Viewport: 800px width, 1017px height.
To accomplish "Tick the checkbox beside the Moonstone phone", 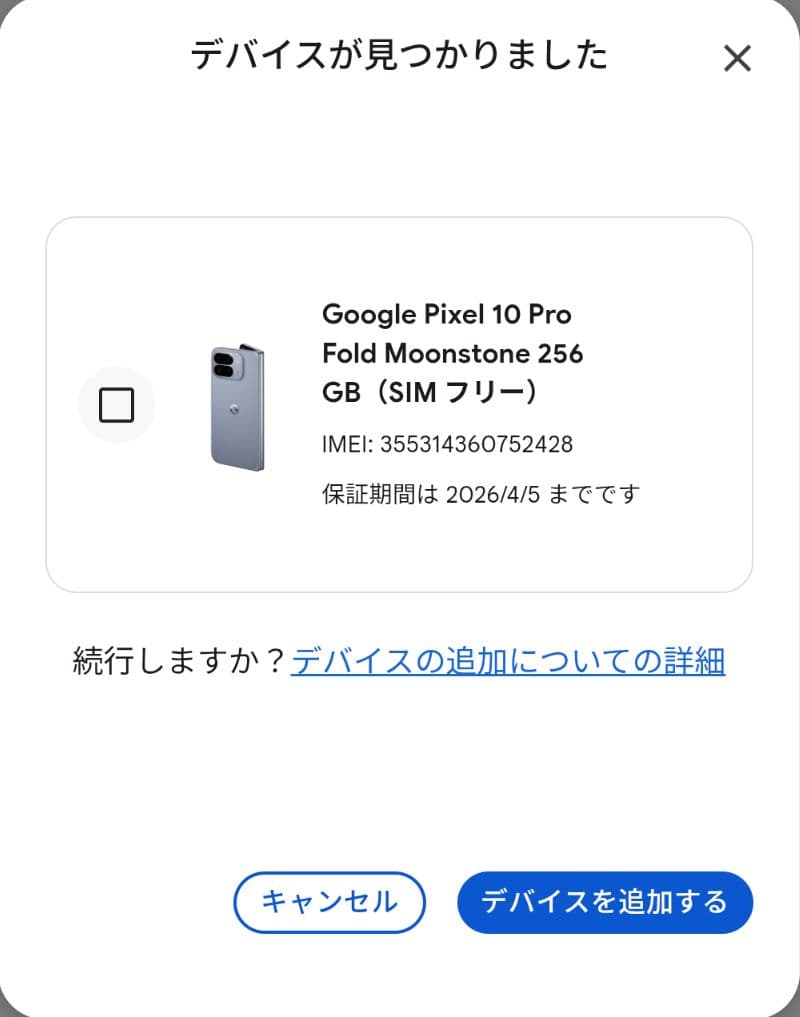I will [117, 403].
